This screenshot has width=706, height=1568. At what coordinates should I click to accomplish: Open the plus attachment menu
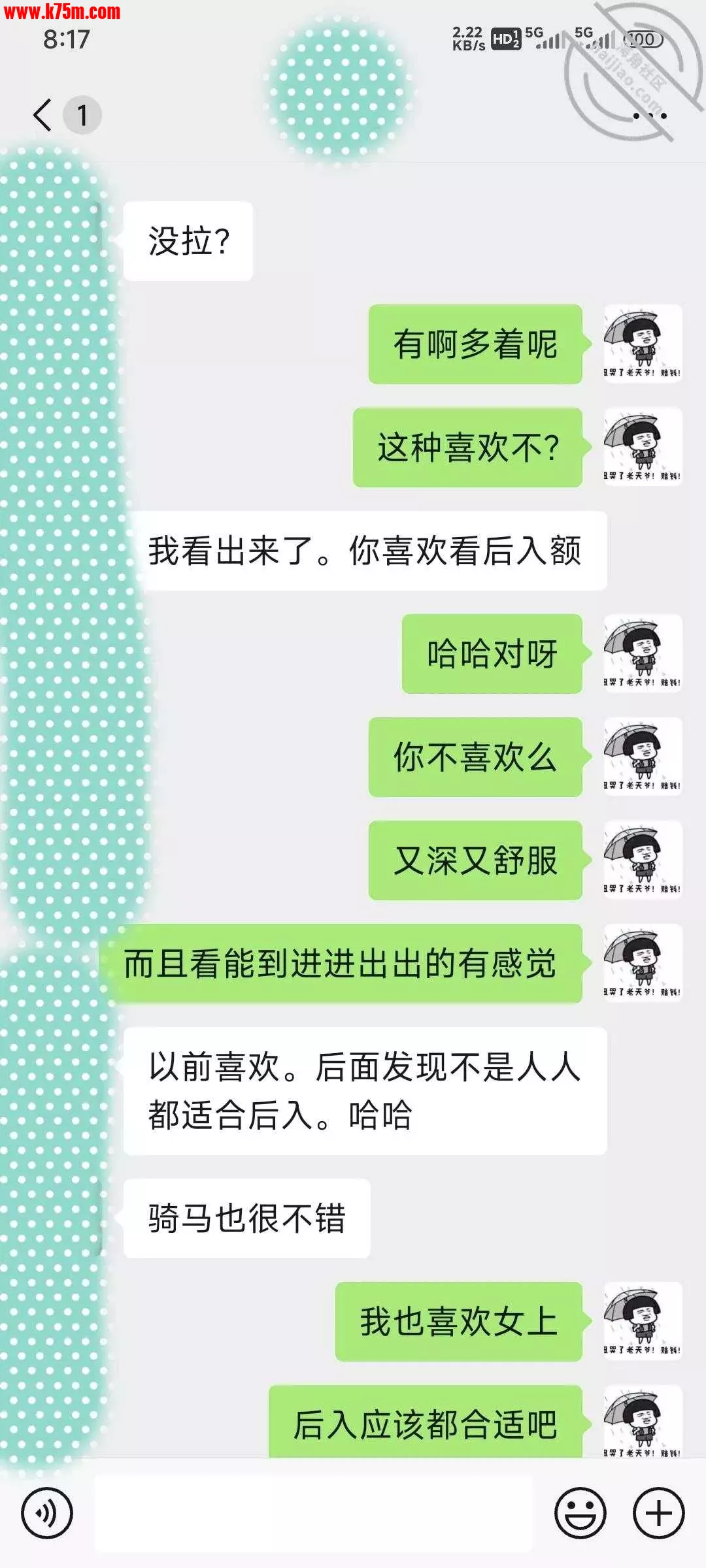659,1513
